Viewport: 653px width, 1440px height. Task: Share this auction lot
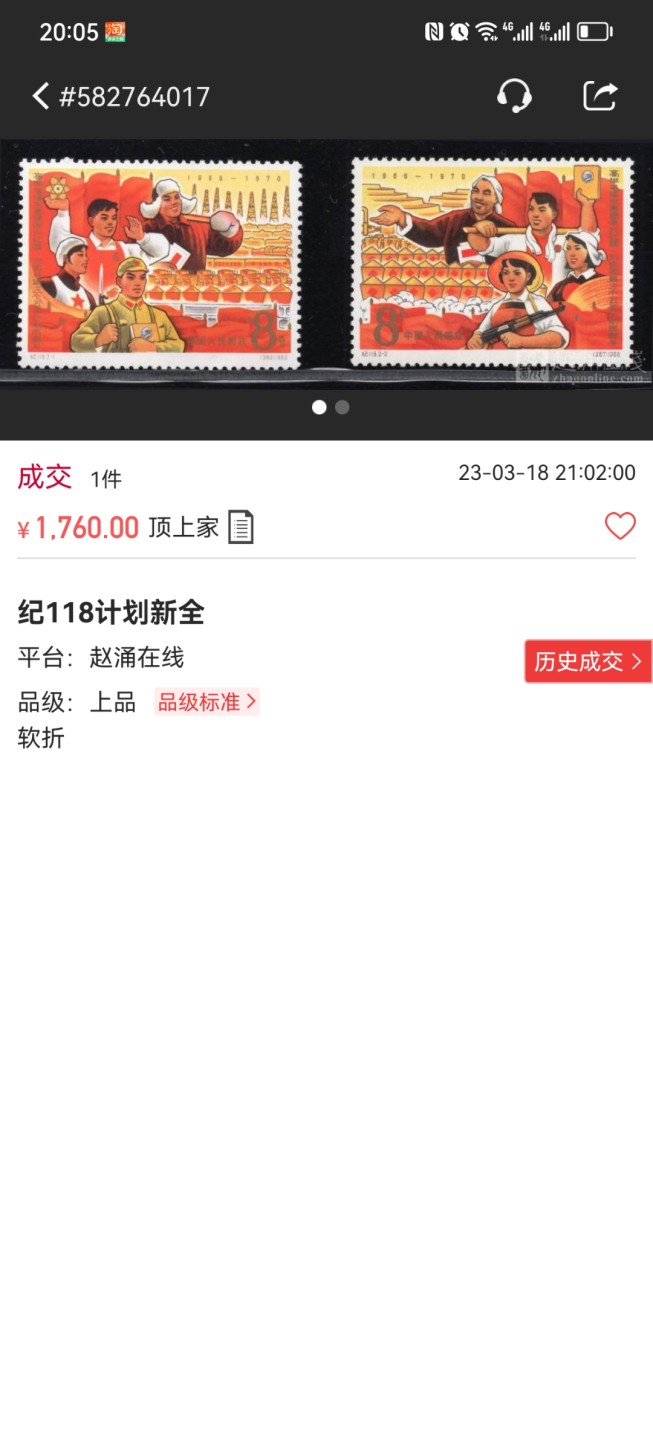pos(600,96)
